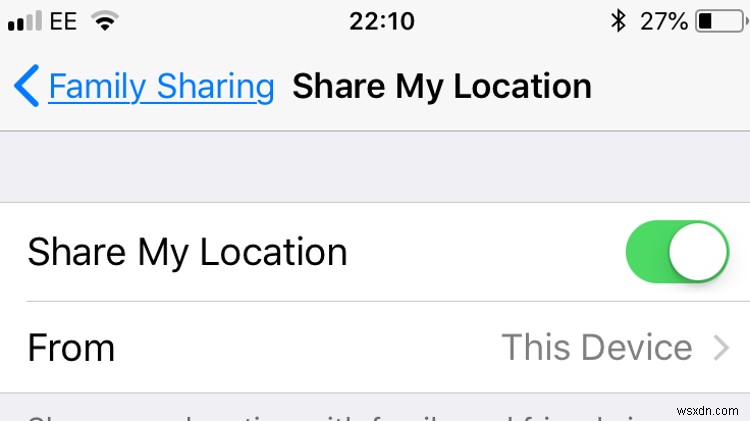Turn off the Share My Location switch
750x421 pixels.
(677, 252)
